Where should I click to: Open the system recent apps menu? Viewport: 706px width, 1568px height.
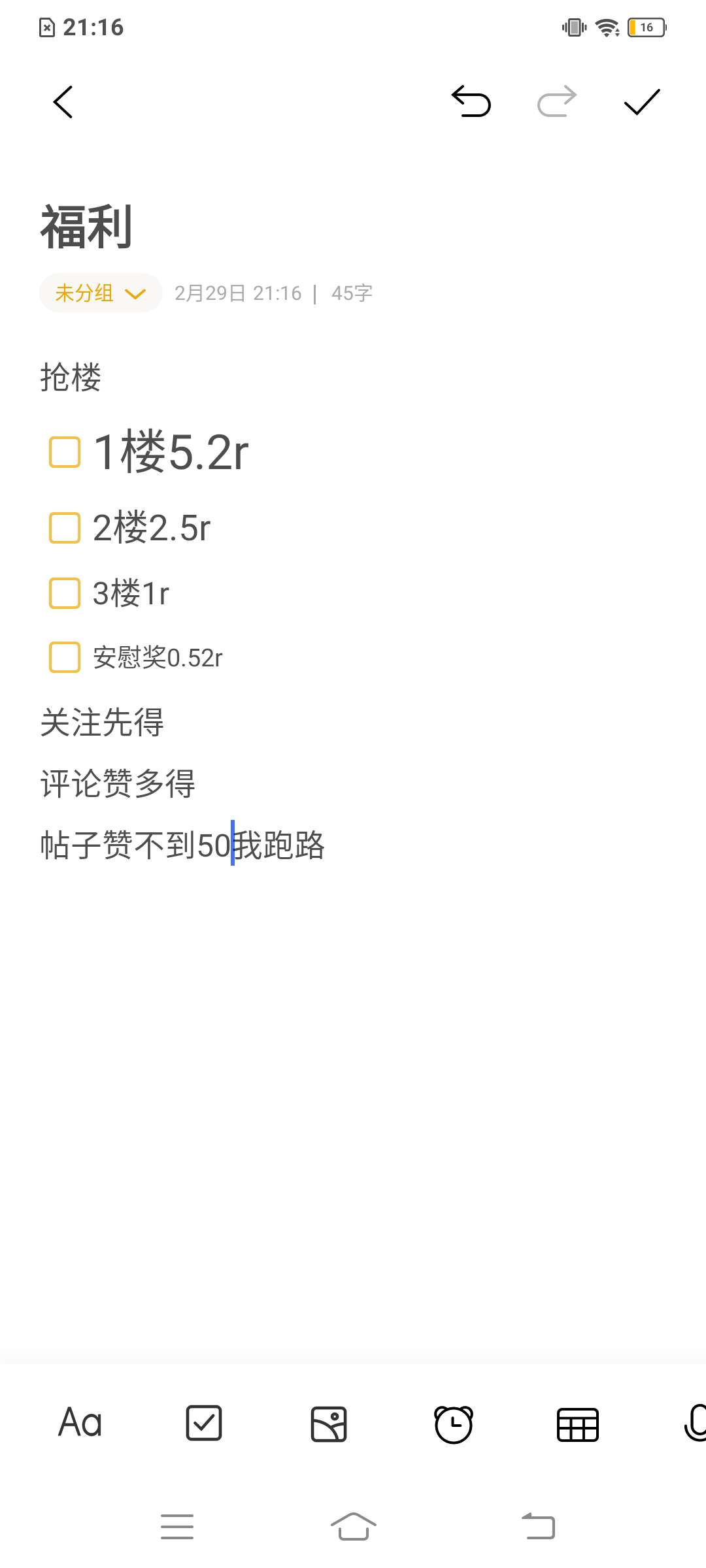177,1527
